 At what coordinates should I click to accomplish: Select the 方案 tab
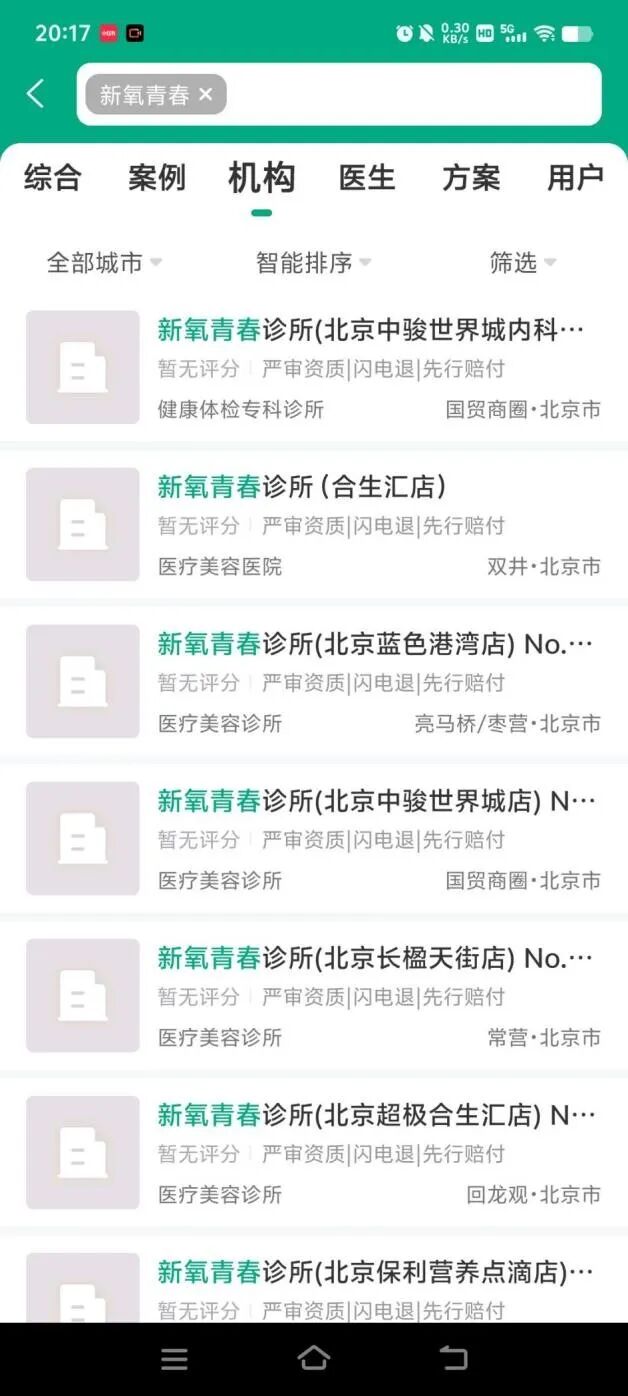(x=471, y=178)
